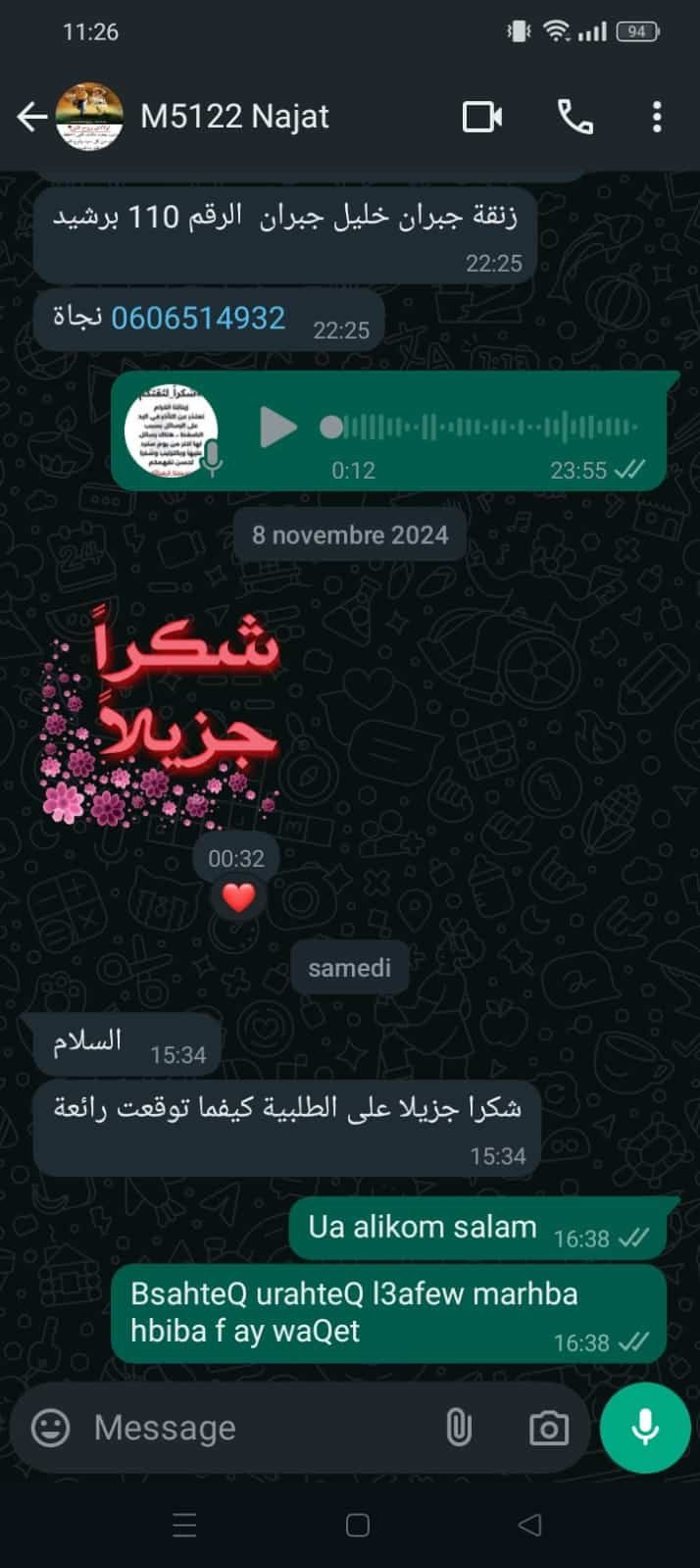Viewport: 700px width, 1568px height.
Task: Go back to the chat list
Action: pos(31,118)
